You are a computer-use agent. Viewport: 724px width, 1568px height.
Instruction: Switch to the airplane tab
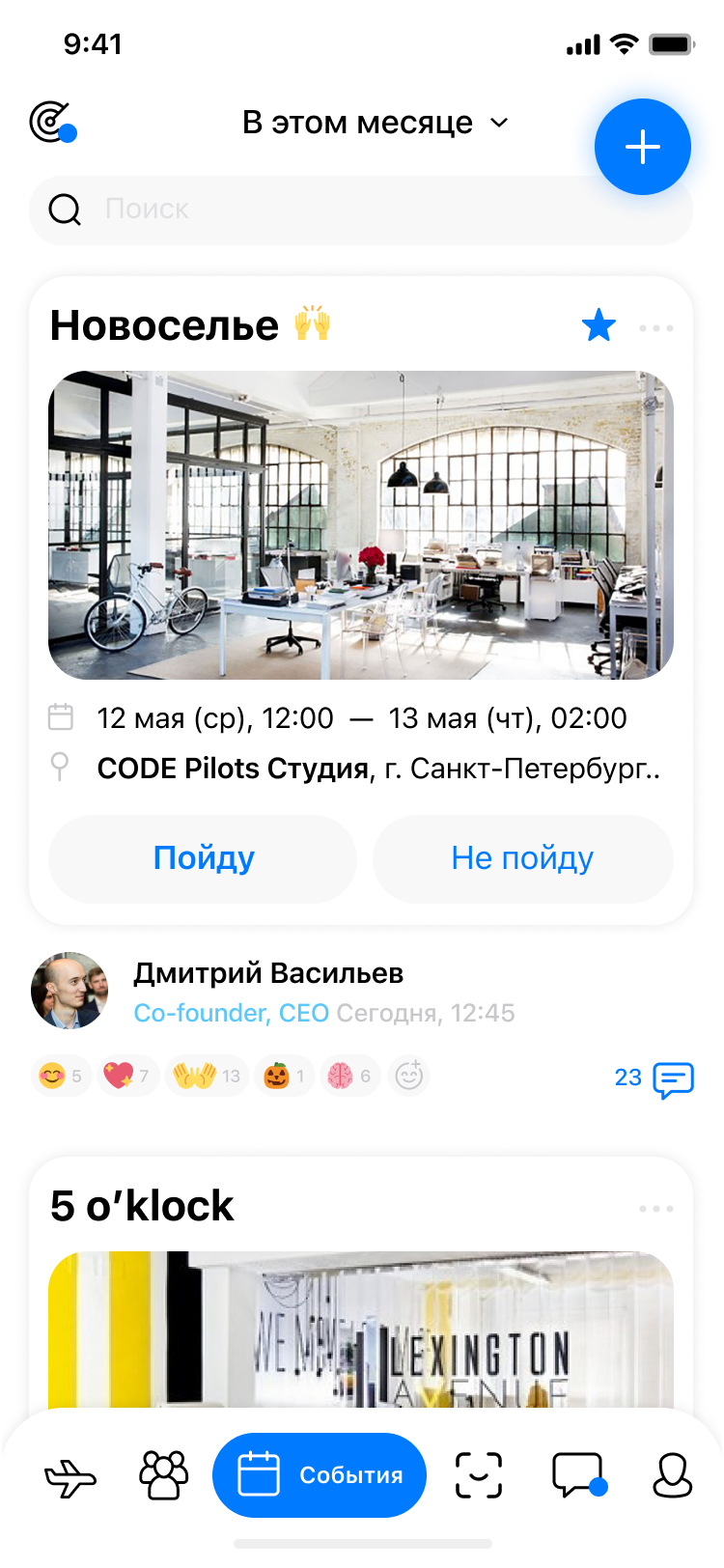[70, 1476]
